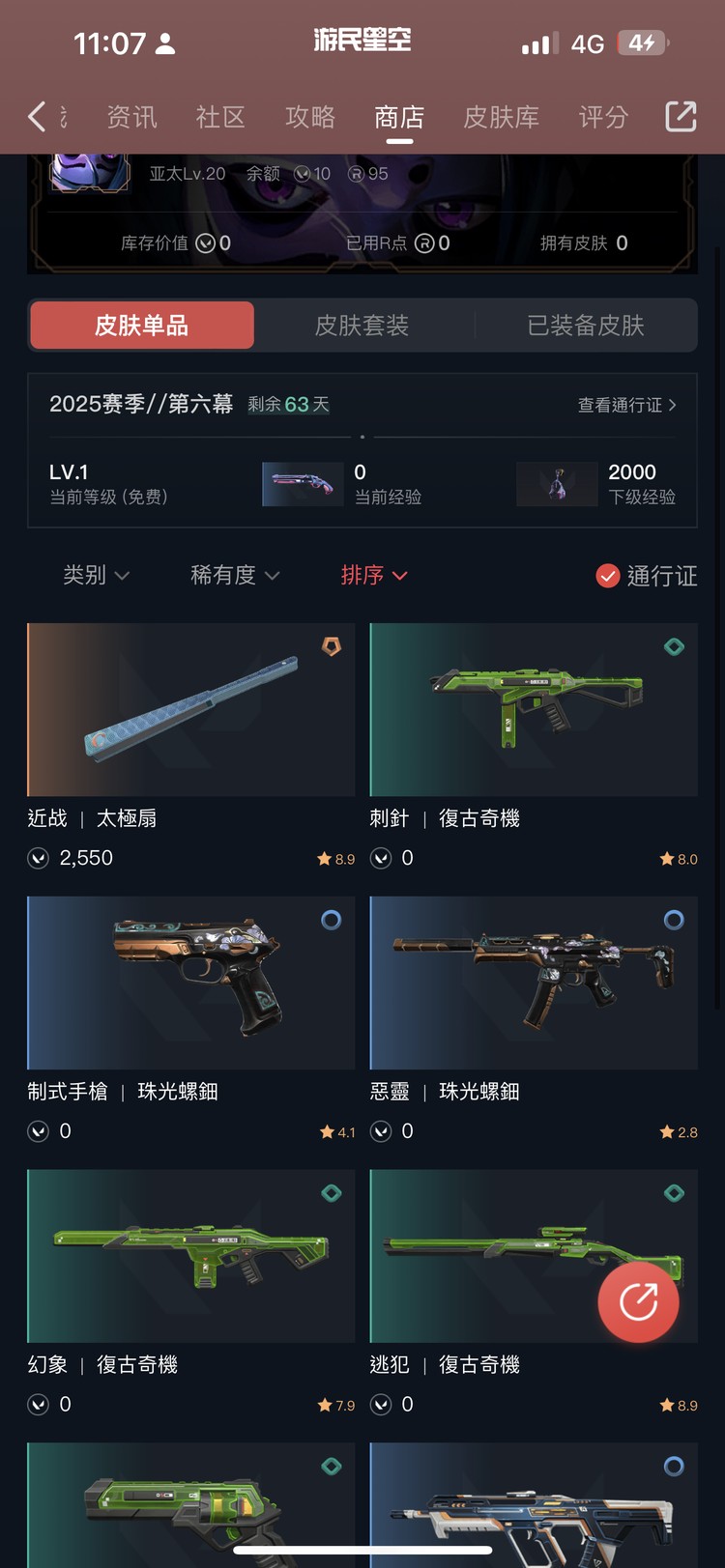Image resolution: width=725 pixels, height=1568 pixels.
Task: Click the player avatar thumbnail beside 亚太Lv.20
Action: [x=88, y=175]
